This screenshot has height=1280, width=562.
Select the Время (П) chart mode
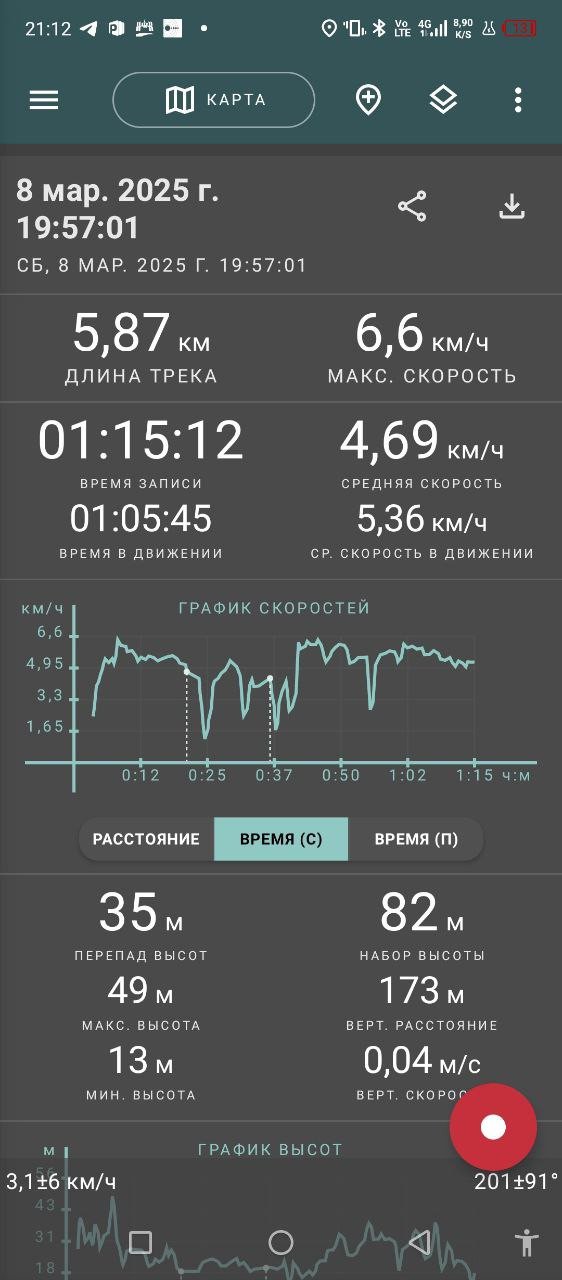(416, 839)
